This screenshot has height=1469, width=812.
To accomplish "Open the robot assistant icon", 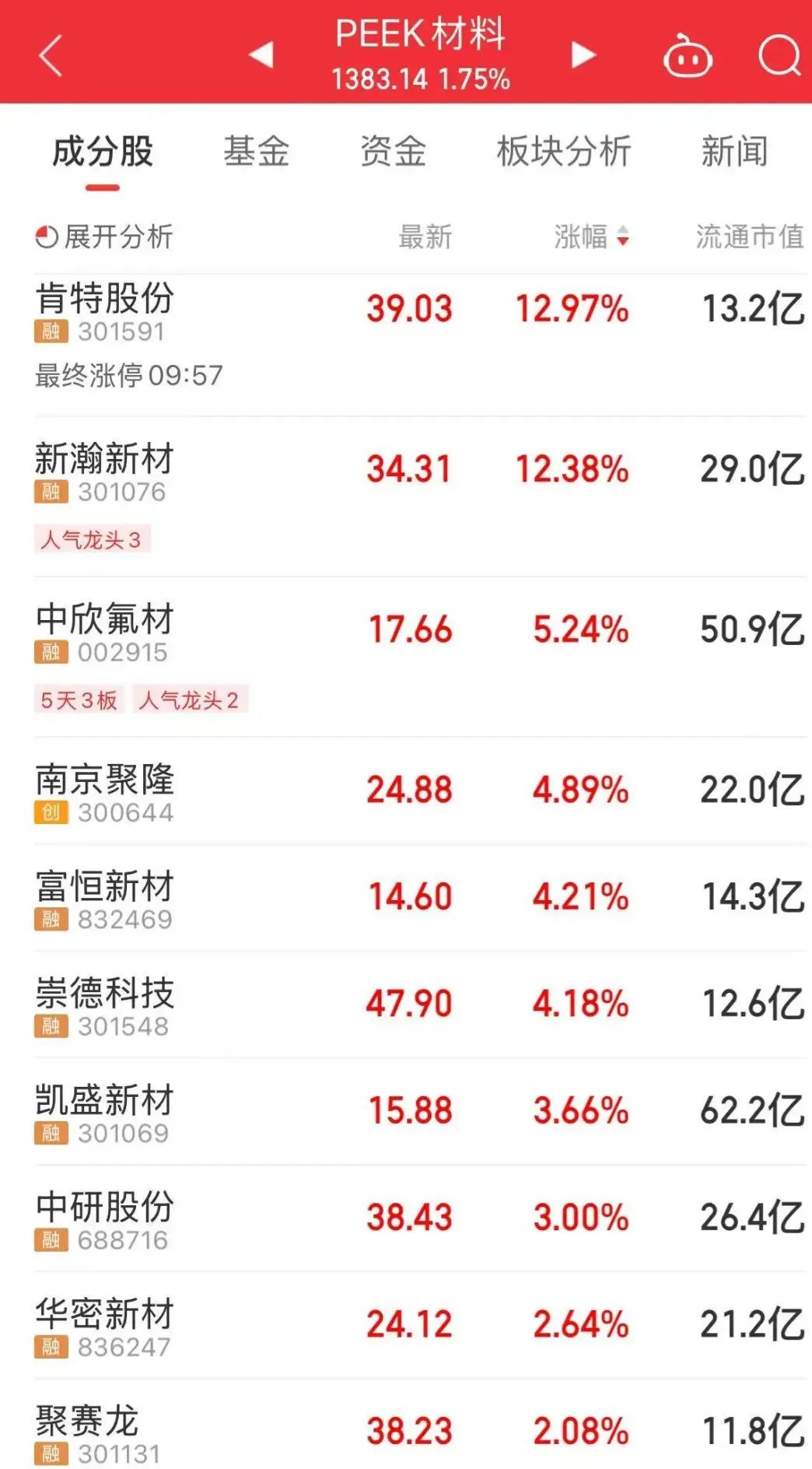I will click(x=688, y=57).
